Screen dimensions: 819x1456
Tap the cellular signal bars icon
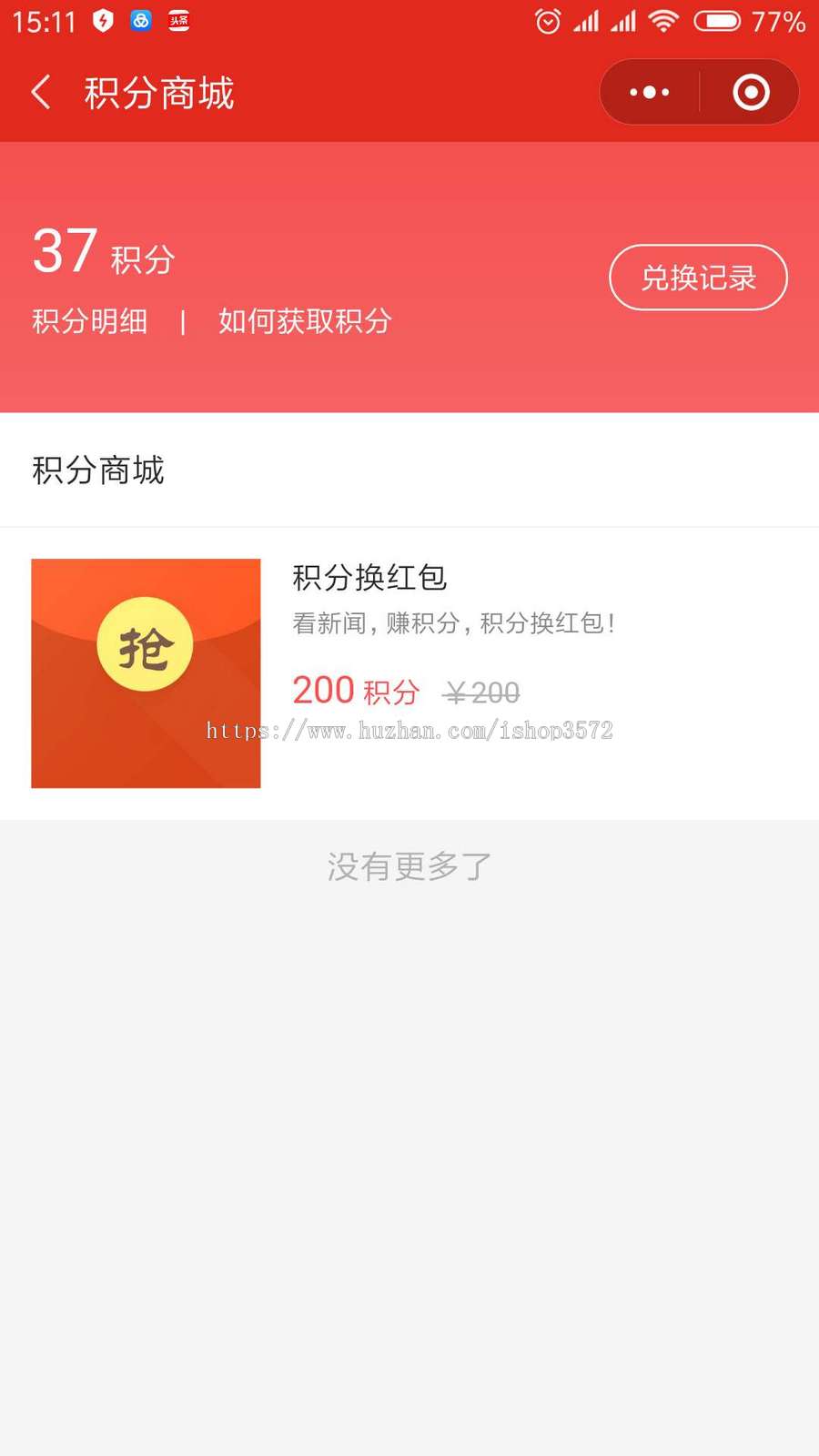click(585, 20)
